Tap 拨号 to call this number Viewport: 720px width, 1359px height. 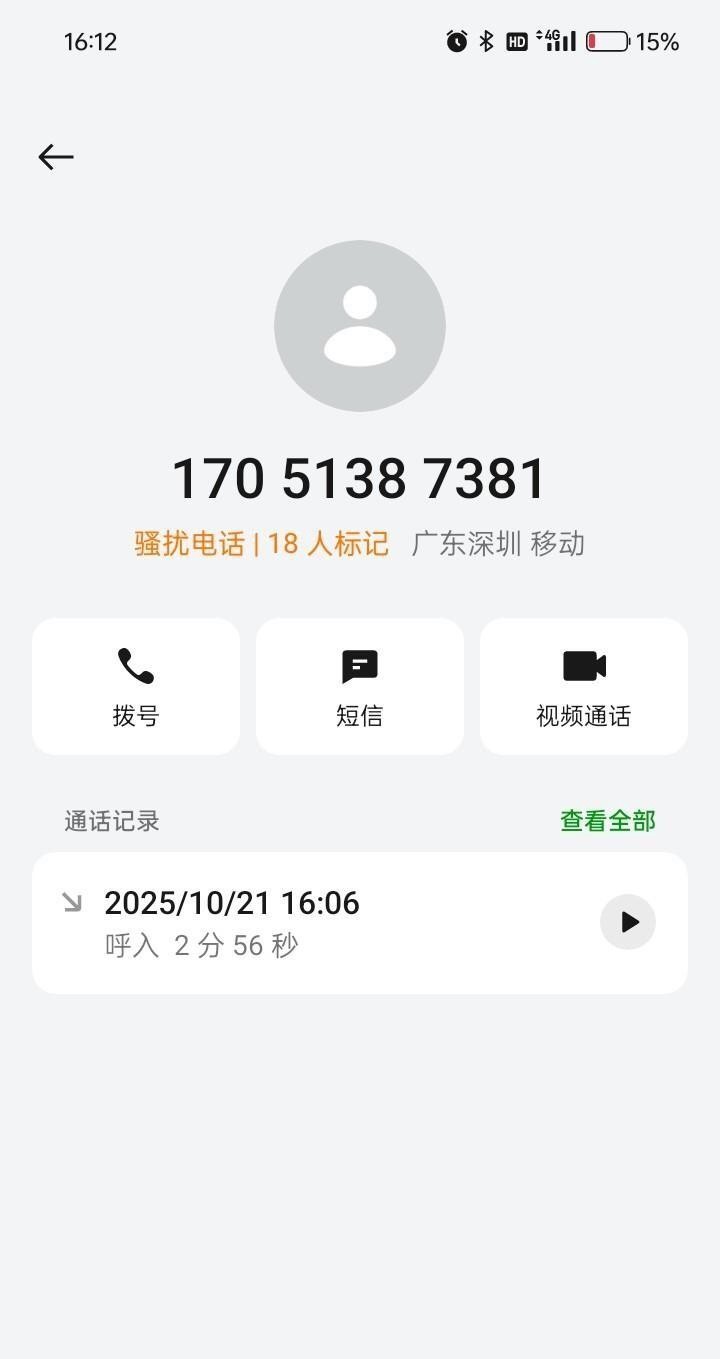136,686
